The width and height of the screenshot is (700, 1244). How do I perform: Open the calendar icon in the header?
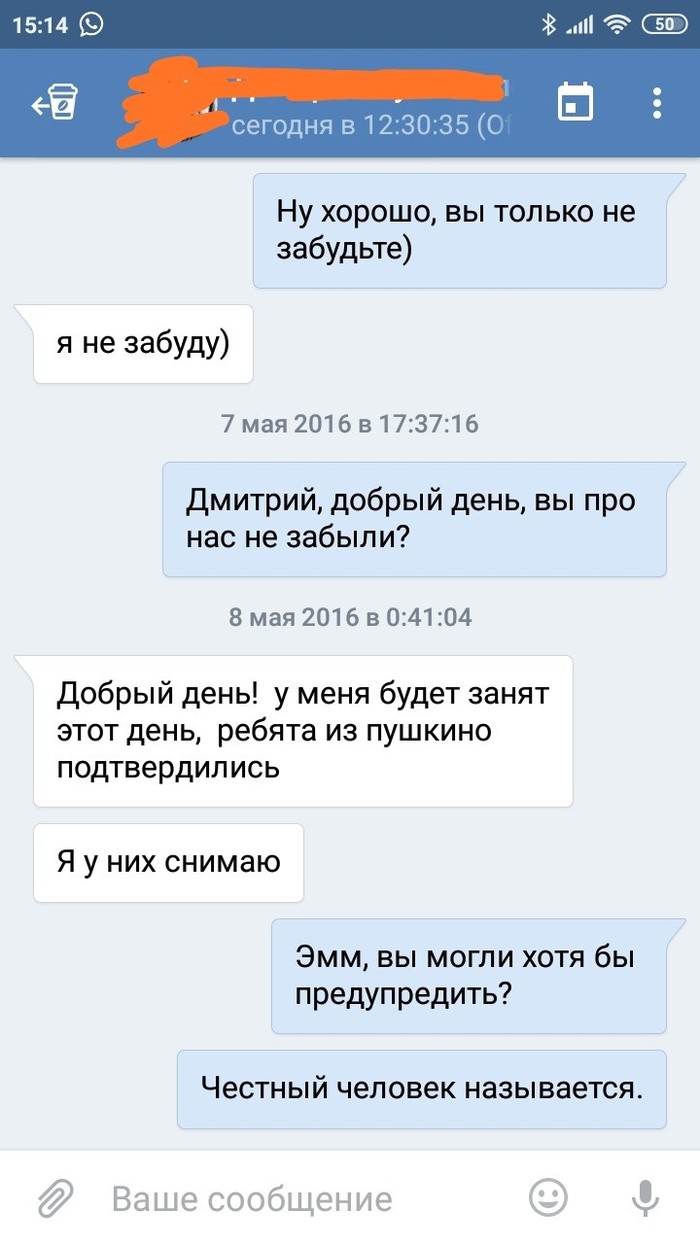575,103
